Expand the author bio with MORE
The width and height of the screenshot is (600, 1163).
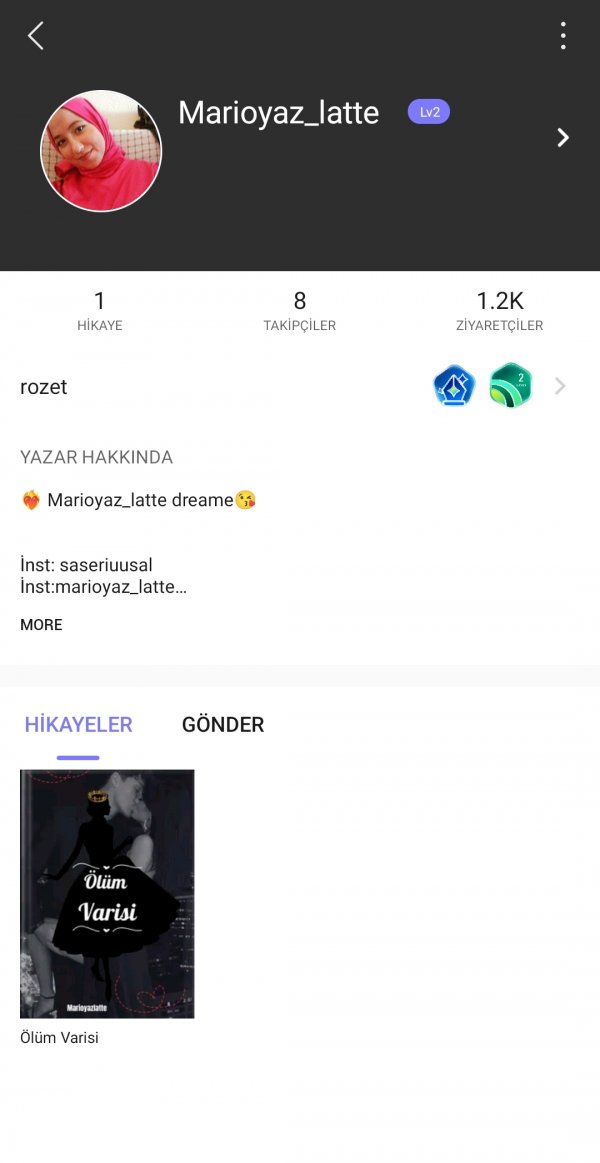coord(41,625)
